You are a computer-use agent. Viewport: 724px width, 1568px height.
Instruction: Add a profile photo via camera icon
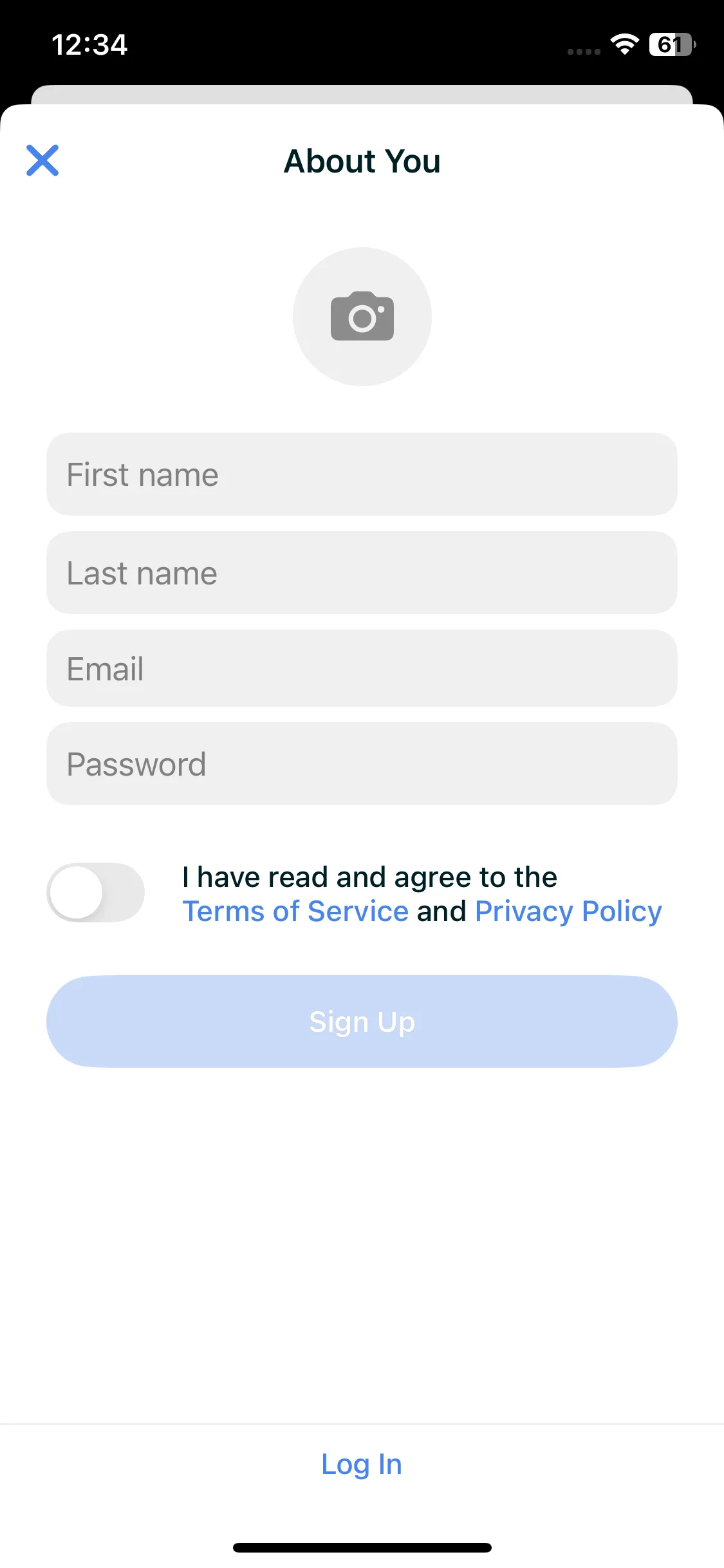362,317
